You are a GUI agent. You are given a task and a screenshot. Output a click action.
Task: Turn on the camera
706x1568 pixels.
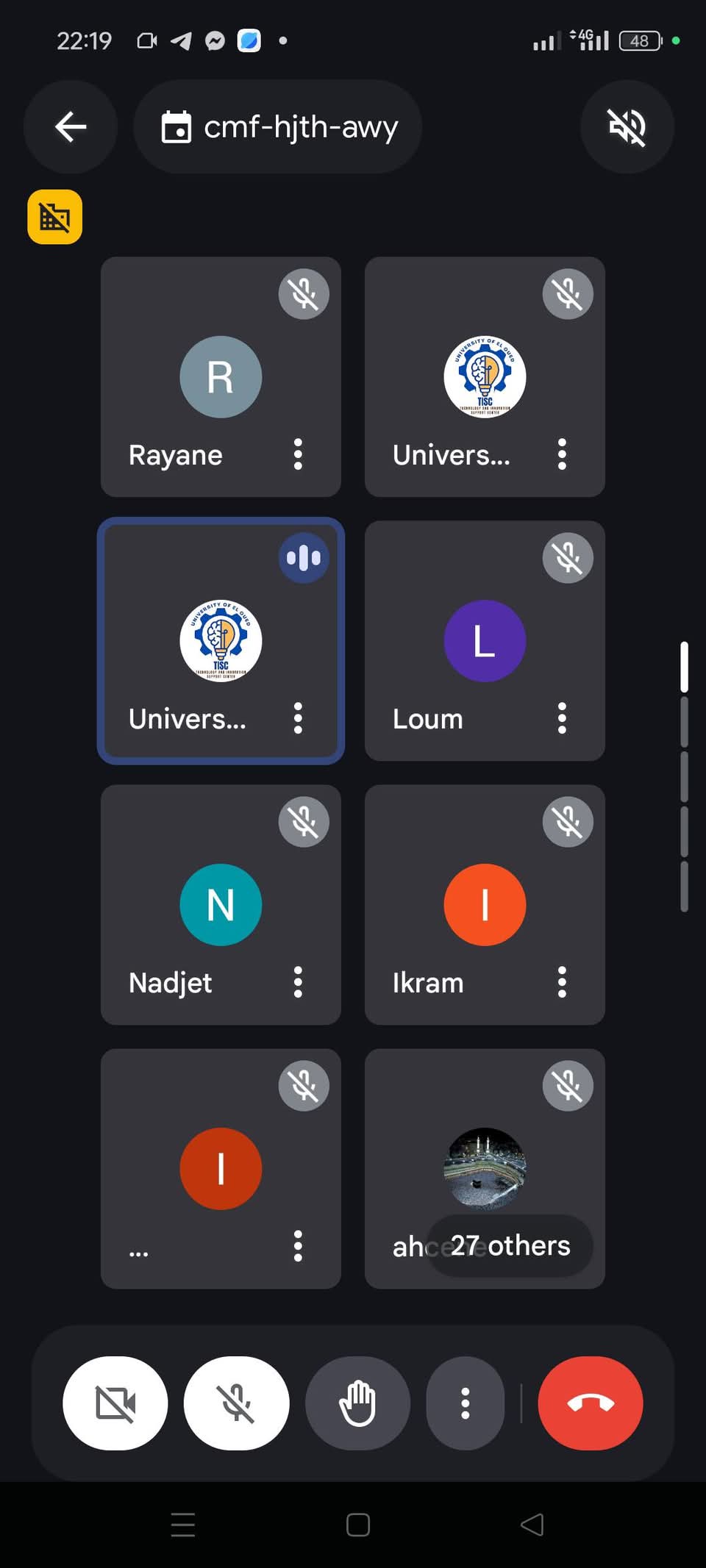point(115,1403)
